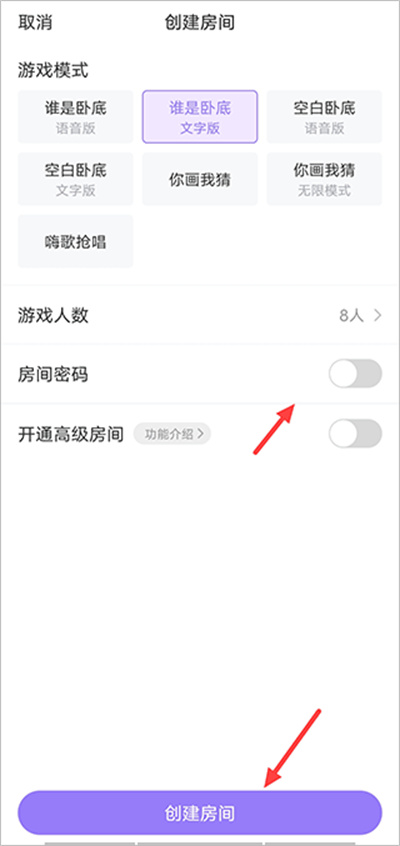The height and width of the screenshot is (846, 400).
Task: Open 游戏人数 player count setting
Action: point(200,315)
